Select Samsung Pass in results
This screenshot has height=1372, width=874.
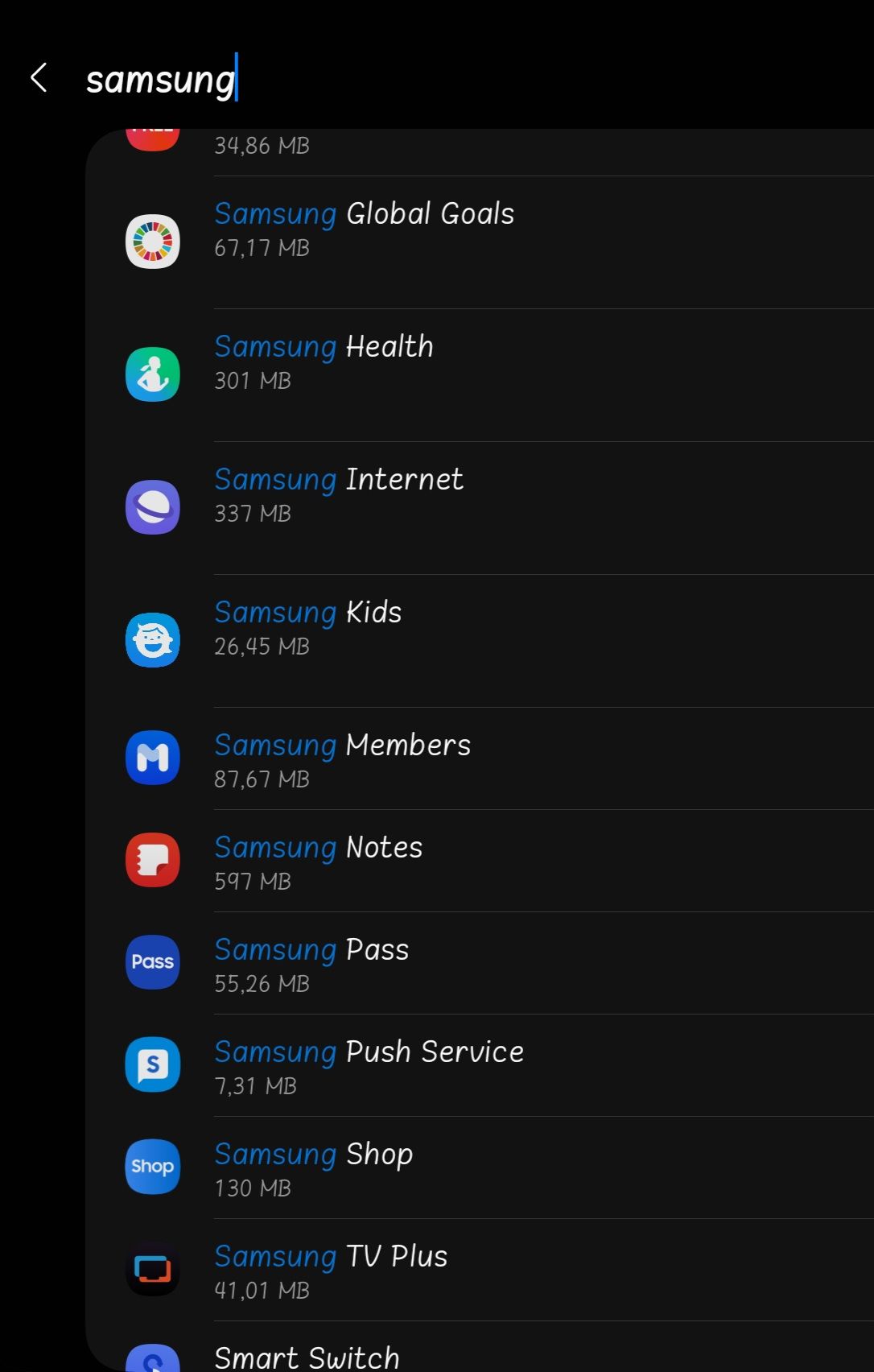coord(311,964)
